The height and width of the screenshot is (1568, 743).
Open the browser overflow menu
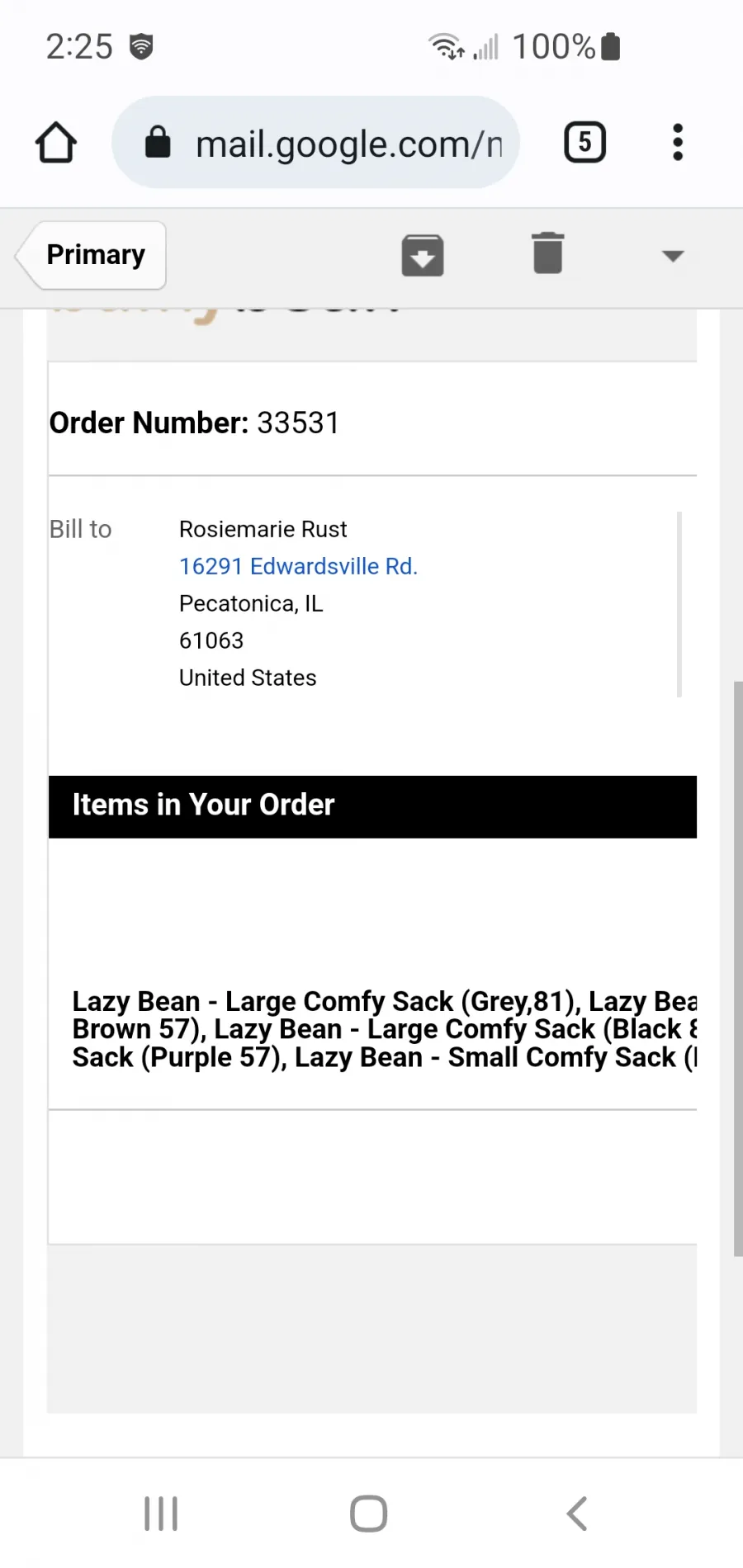click(x=678, y=142)
